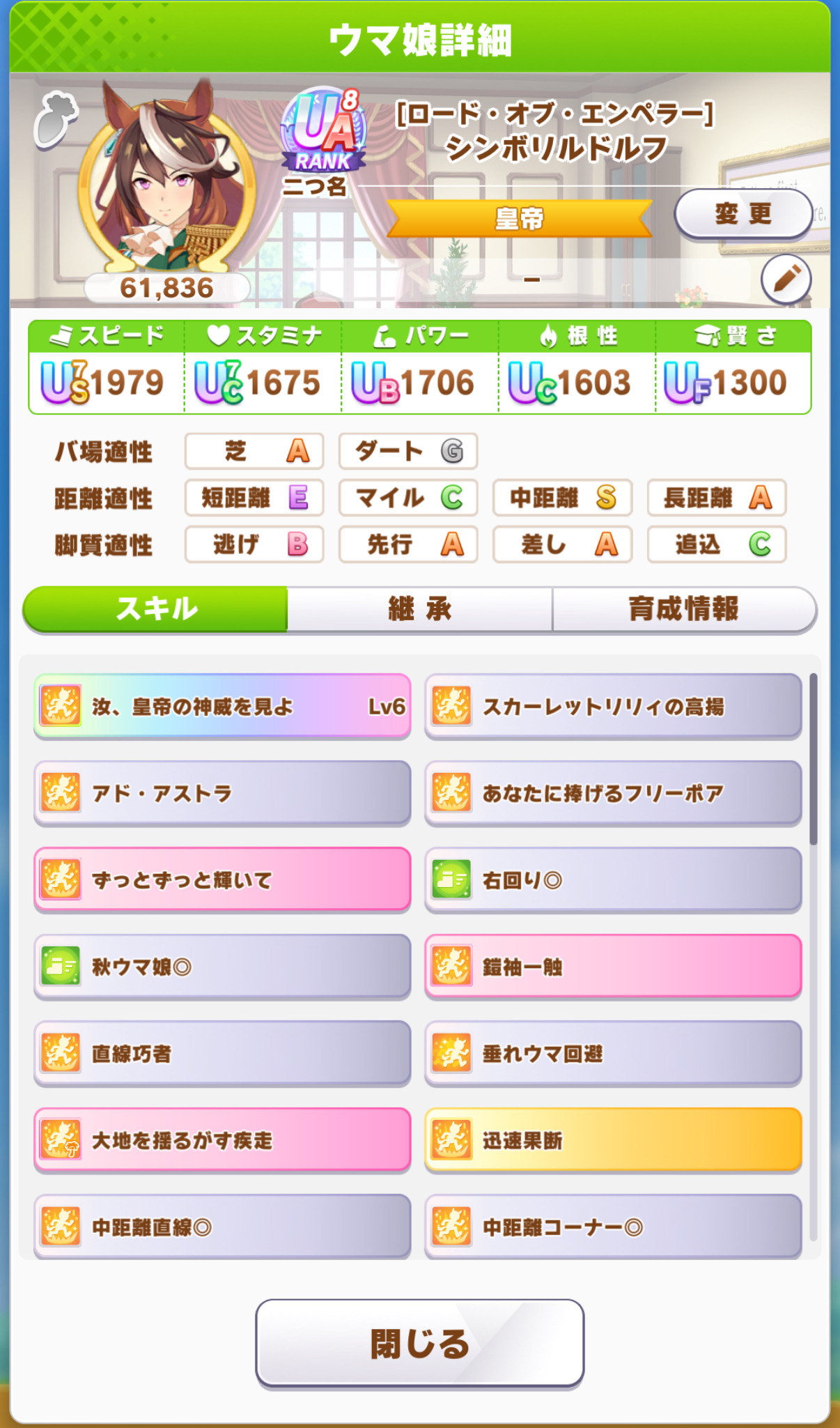View the アド・アストラ skill details

222,793
